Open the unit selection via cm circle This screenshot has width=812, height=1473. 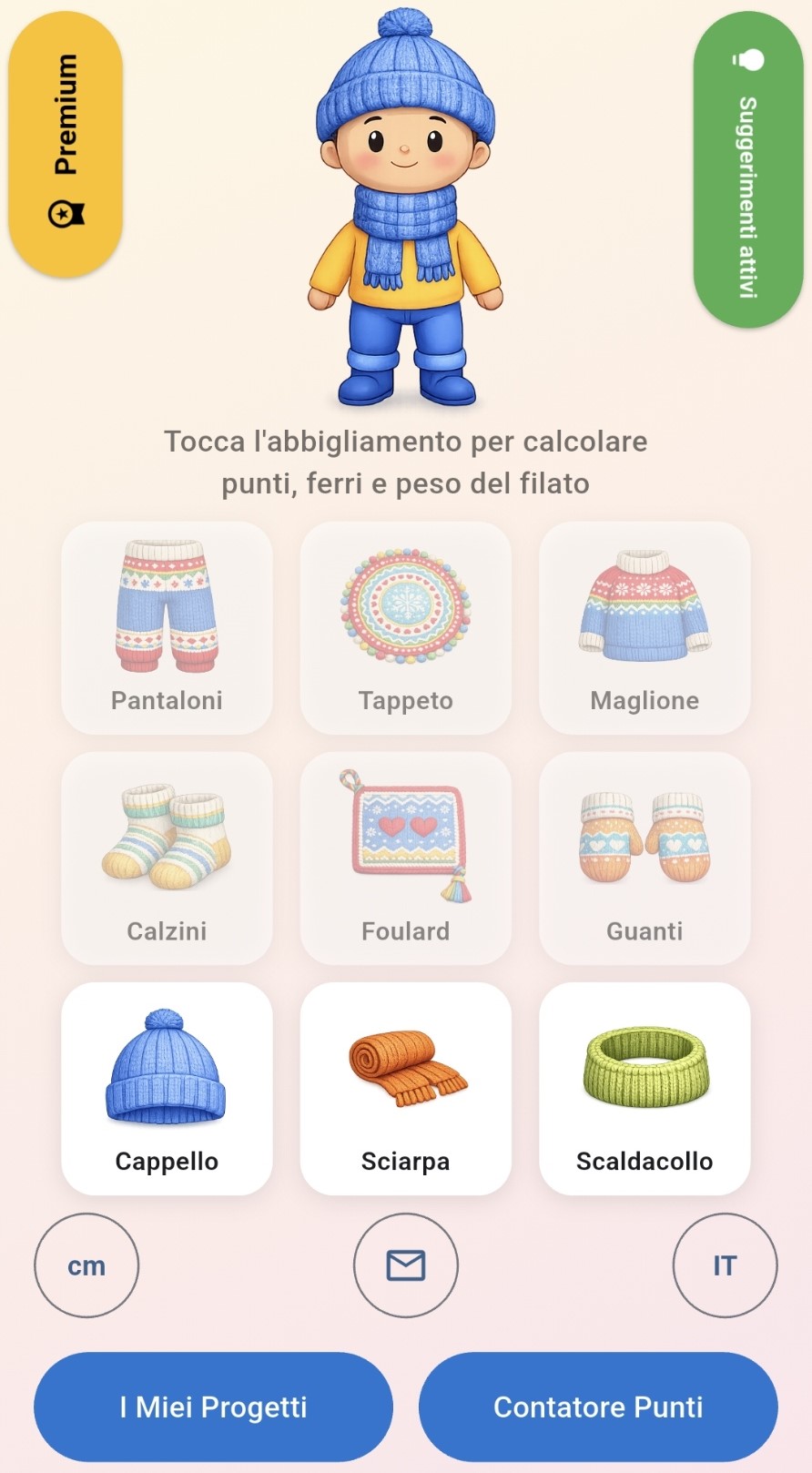click(x=86, y=1265)
